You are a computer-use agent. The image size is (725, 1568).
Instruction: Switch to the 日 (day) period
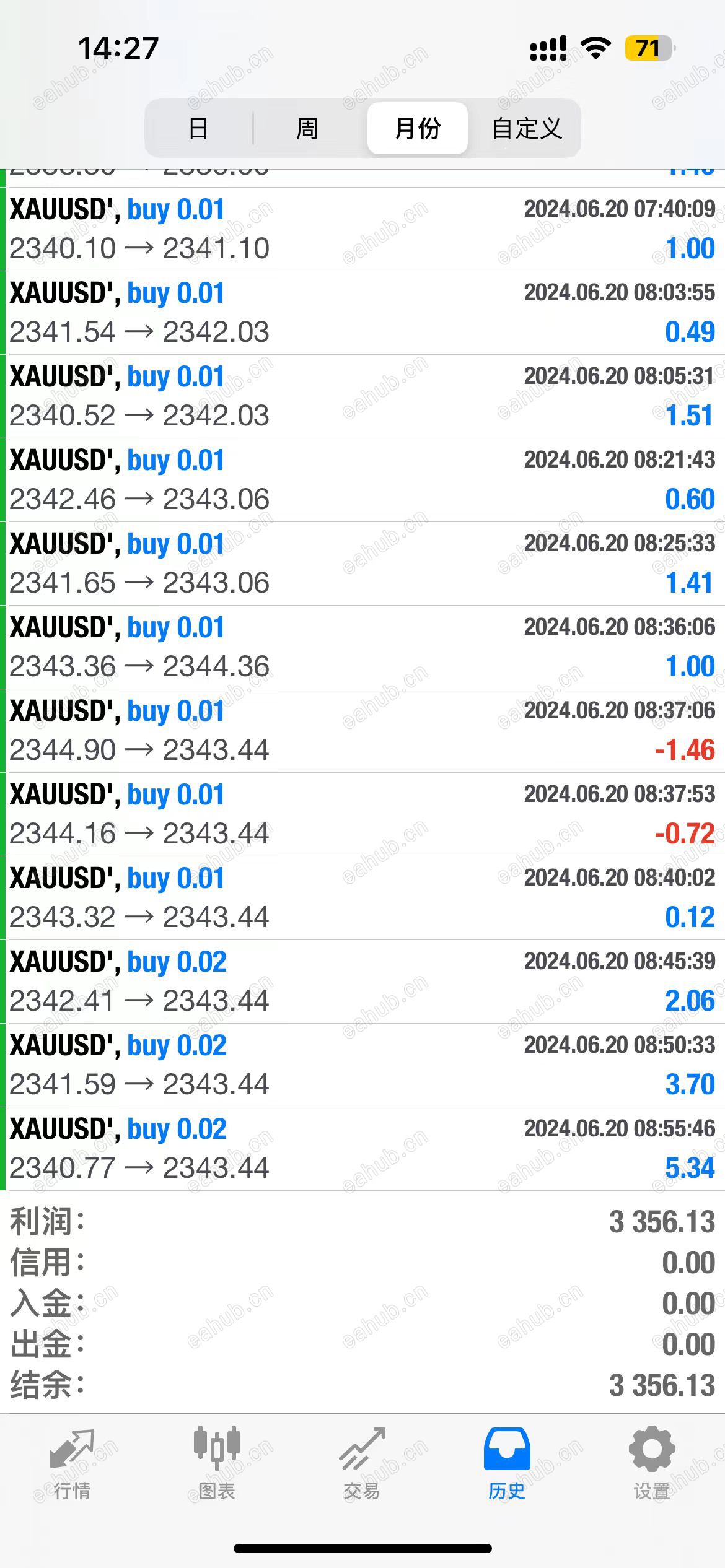[x=198, y=129]
